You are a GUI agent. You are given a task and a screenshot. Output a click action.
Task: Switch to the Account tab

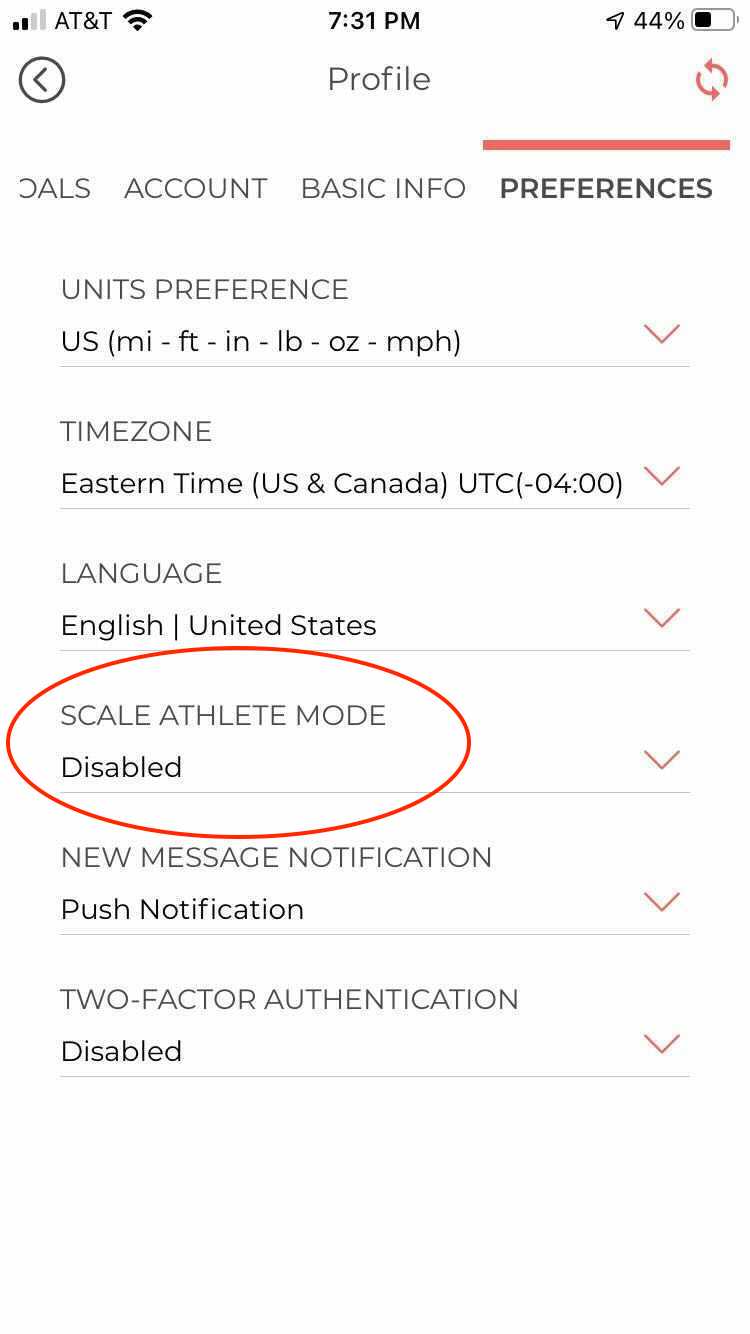click(x=195, y=188)
